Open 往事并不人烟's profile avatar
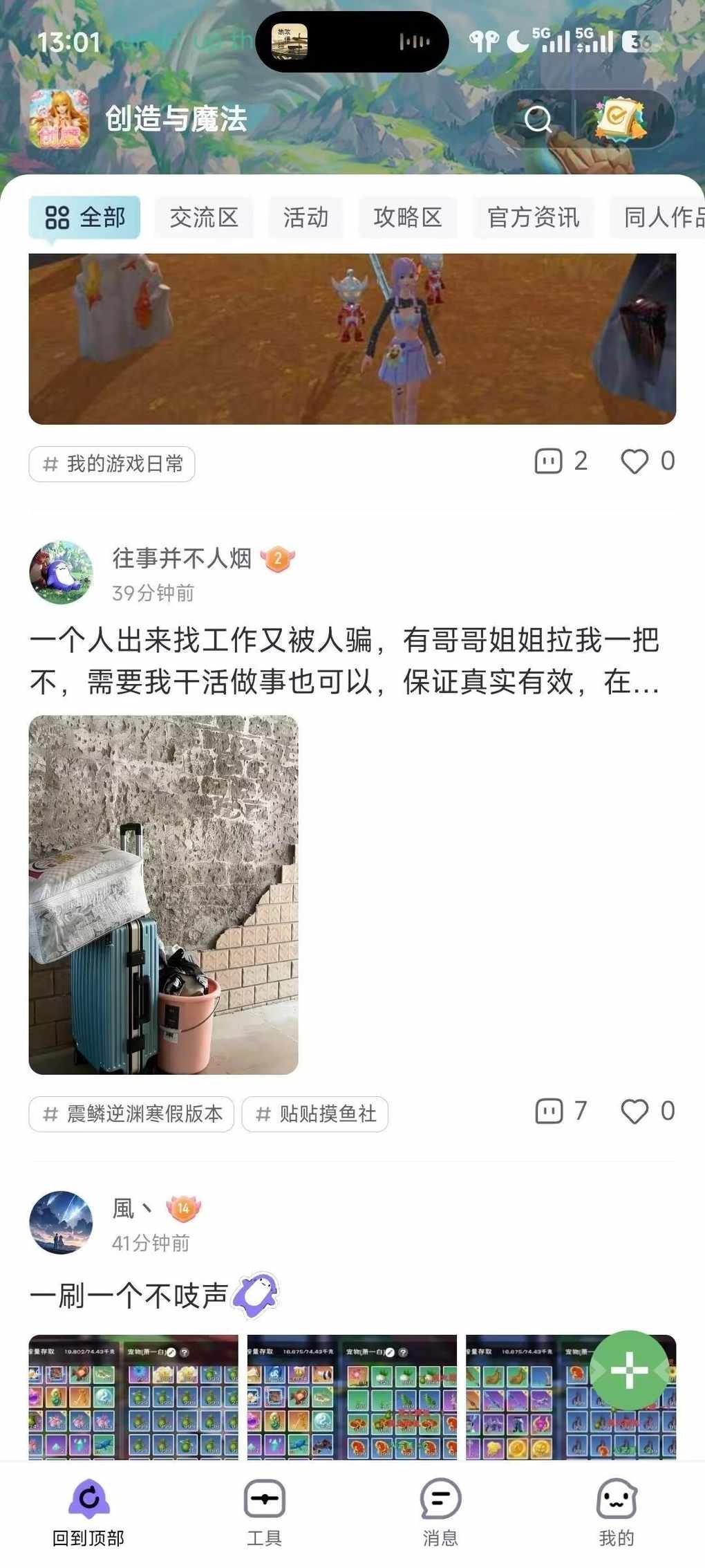The height and width of the screenshot is (1568, 705). [x=61, y=573]
